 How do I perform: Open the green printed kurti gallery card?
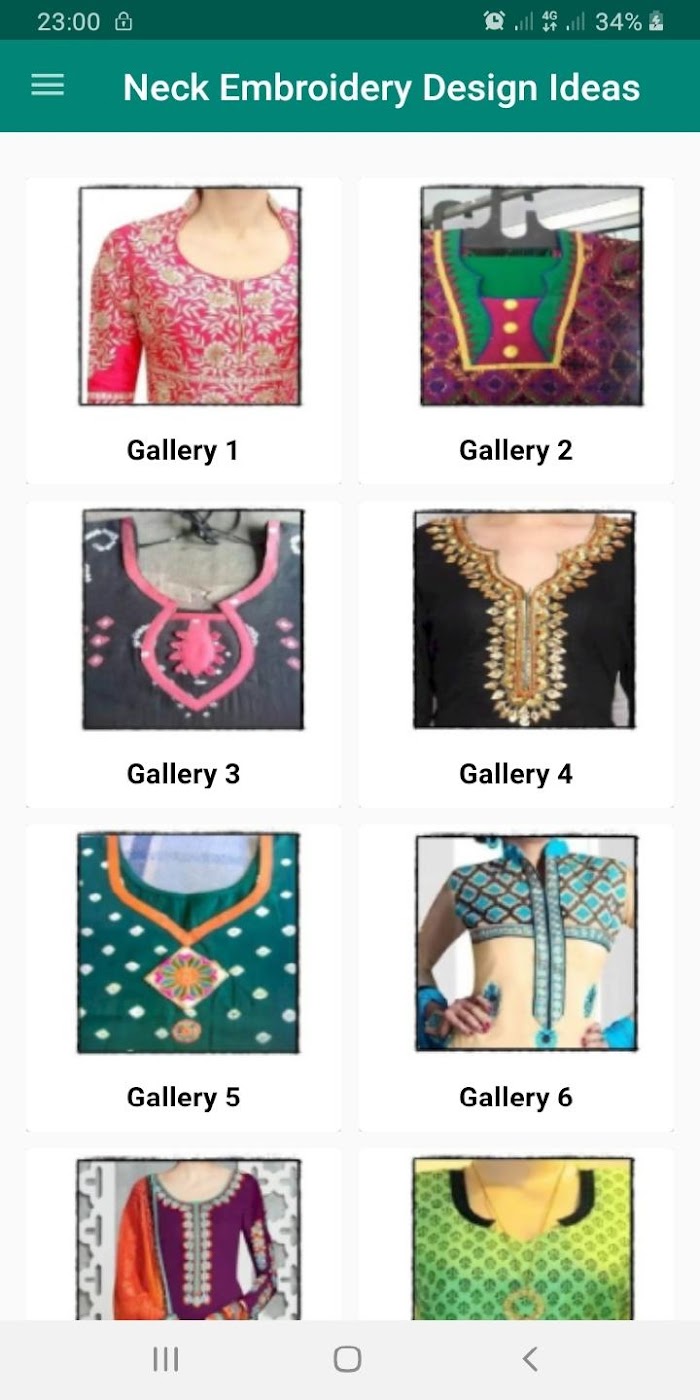516,1235
